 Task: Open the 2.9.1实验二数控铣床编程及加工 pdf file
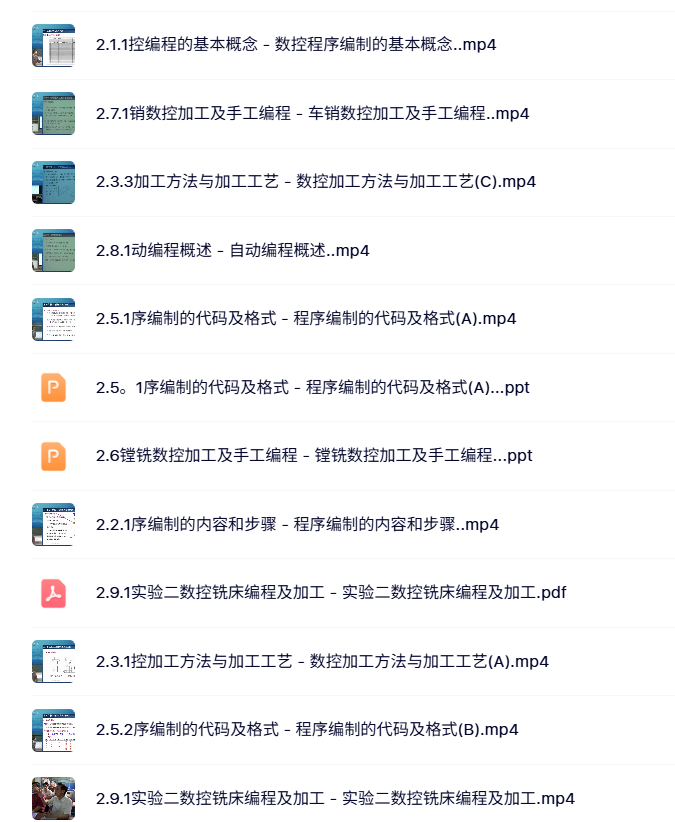pos(331,593)
